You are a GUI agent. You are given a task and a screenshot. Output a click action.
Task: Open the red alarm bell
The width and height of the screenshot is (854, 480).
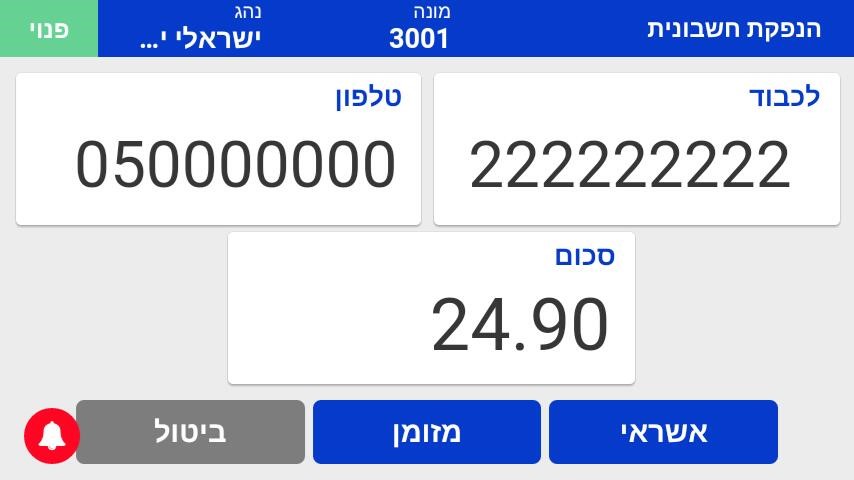click(x=51, y=435)
